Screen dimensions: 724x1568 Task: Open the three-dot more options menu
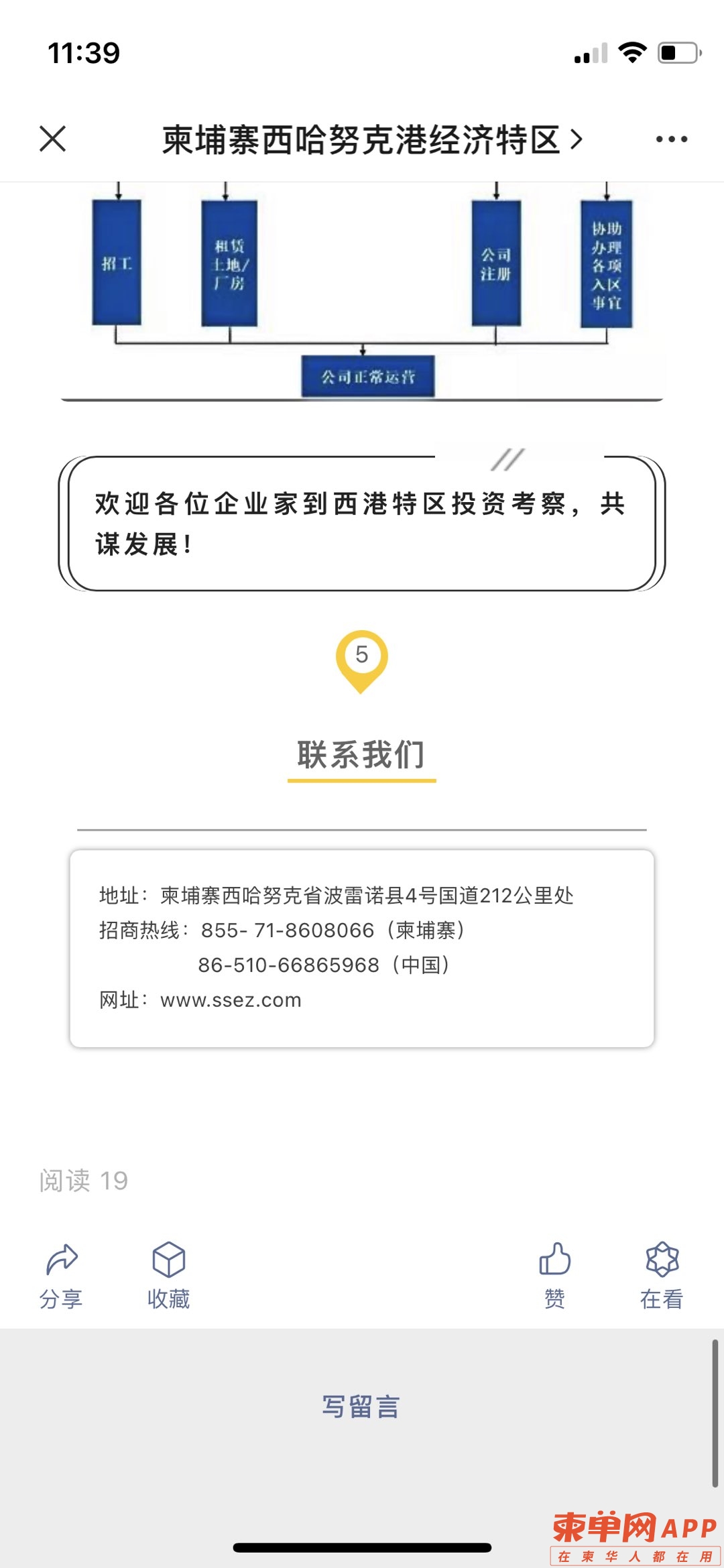[x=671, y=139]
